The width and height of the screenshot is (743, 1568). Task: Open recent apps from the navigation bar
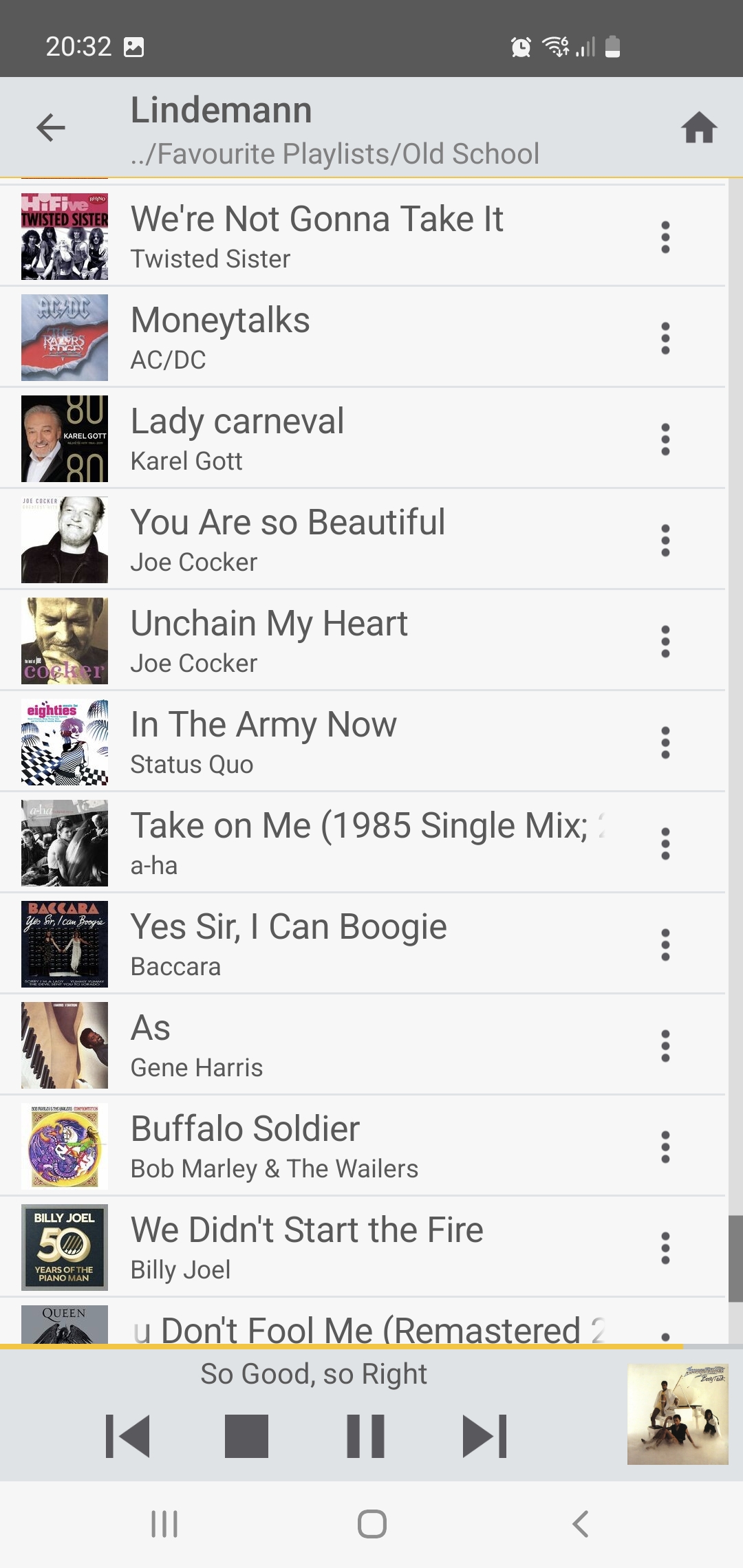click(x=164, y=1524)
